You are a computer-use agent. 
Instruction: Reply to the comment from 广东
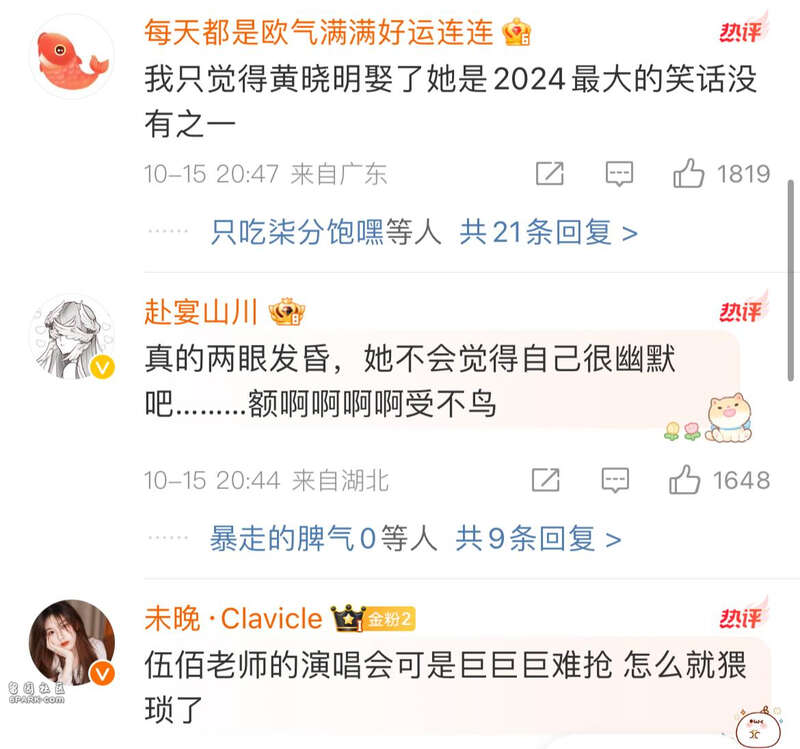pyautogui.click(x=619, y=174)
